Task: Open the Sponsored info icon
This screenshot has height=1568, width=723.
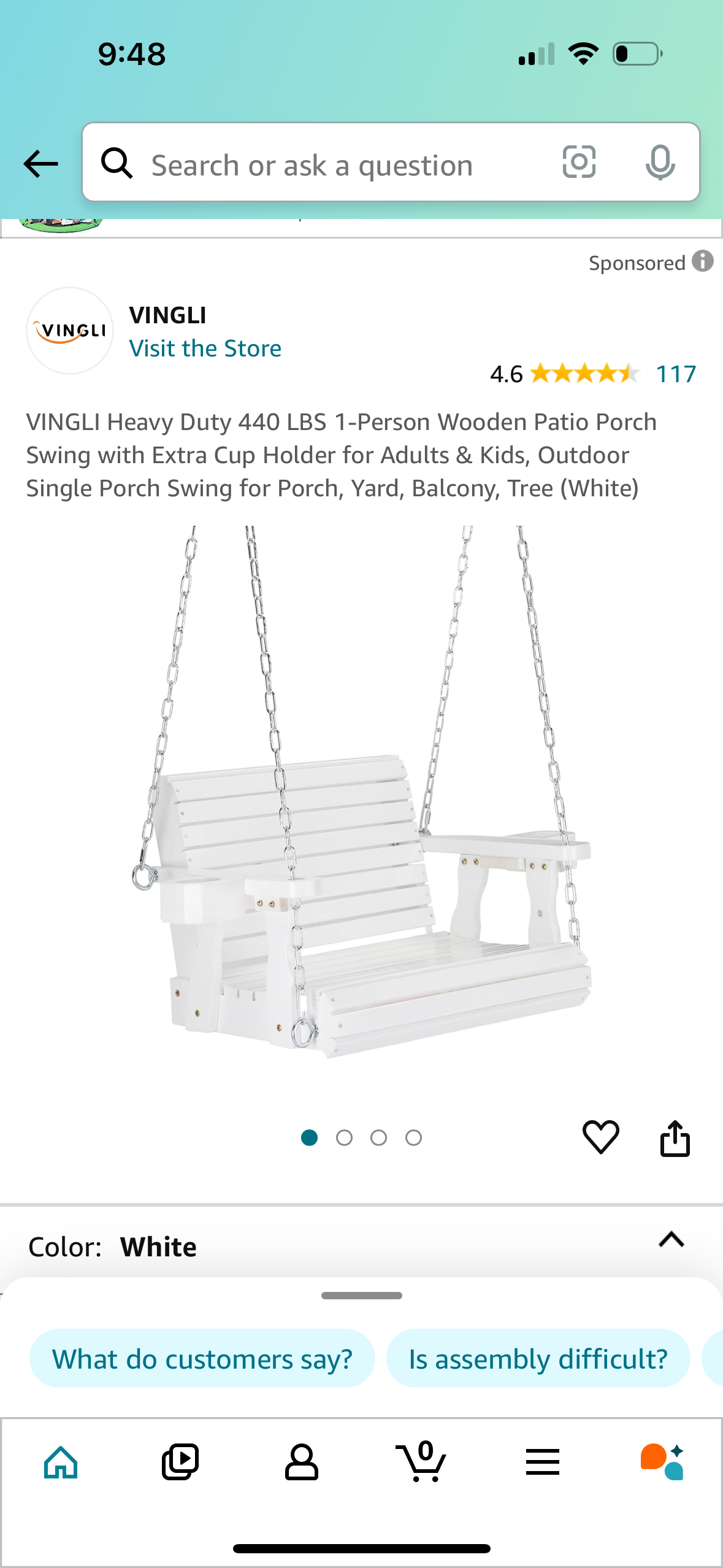Action: coord(703,261)
